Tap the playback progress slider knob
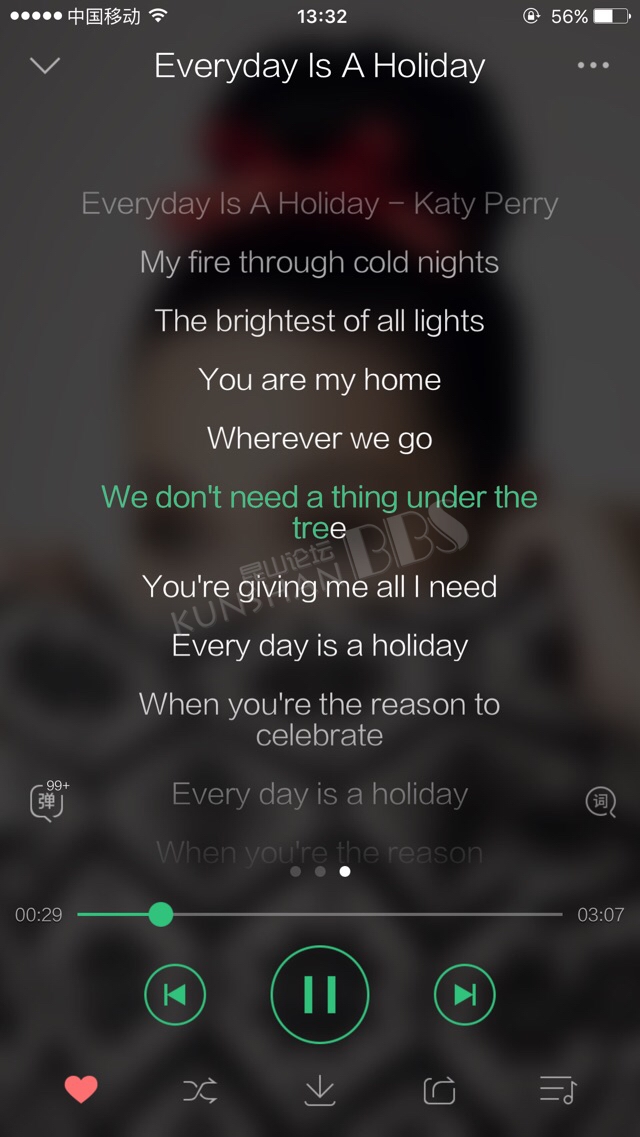The width and height of the screenshot is (640, 1137). pos(161,914)
